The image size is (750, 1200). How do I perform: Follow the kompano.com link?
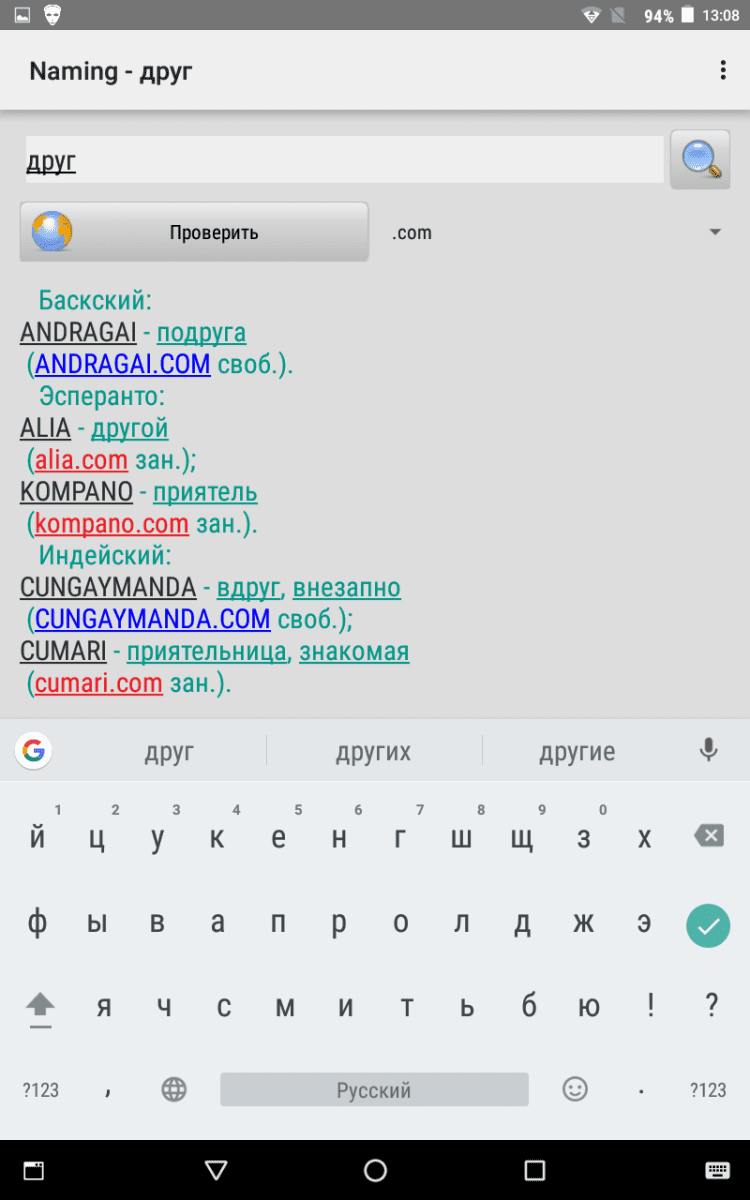[x=111, y=524]
